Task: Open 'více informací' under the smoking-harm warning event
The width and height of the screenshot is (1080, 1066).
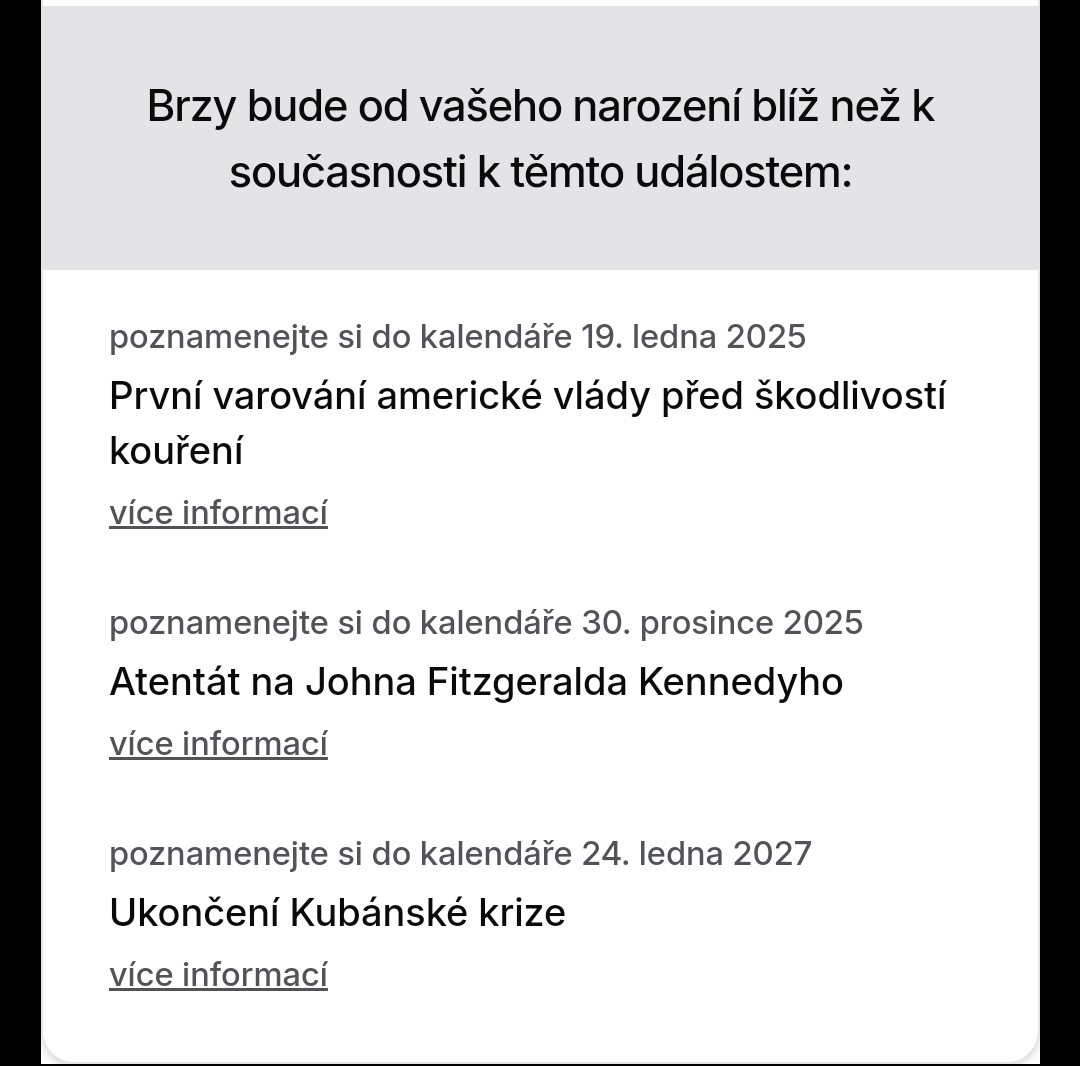Action: (218, 513)
